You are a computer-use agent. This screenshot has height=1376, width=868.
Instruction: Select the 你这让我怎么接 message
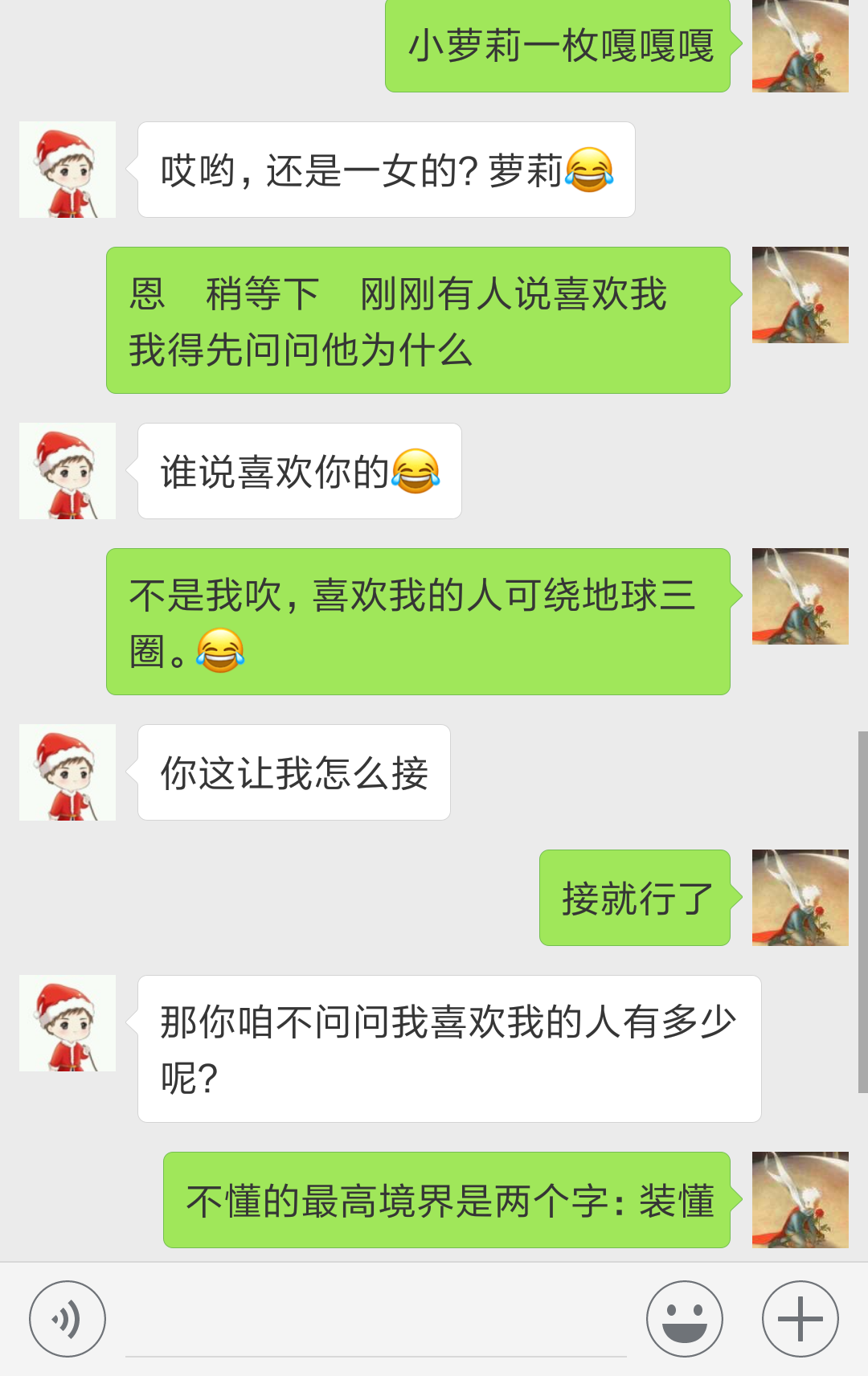pyautogui.click(x=293, y=772)
